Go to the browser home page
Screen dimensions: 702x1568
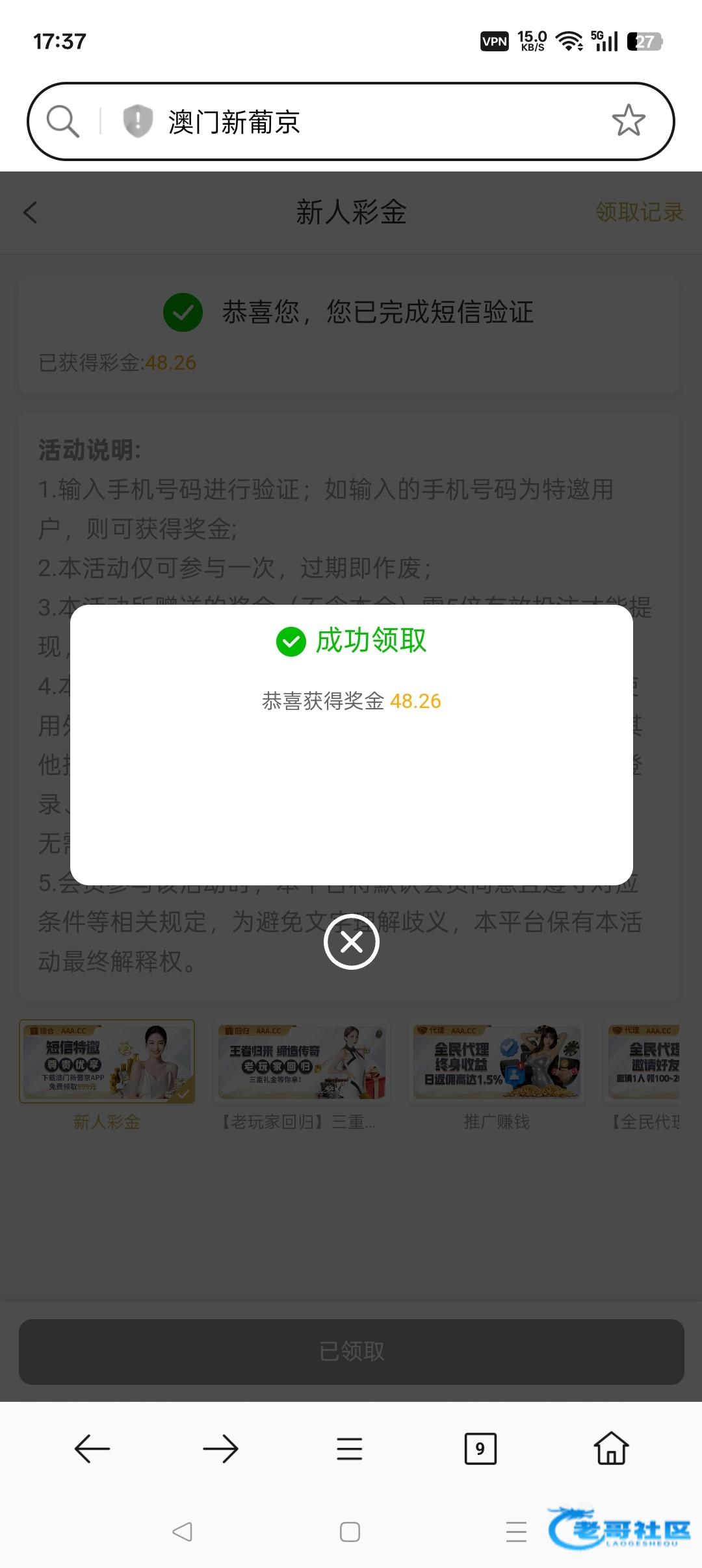coord(611,1449)
